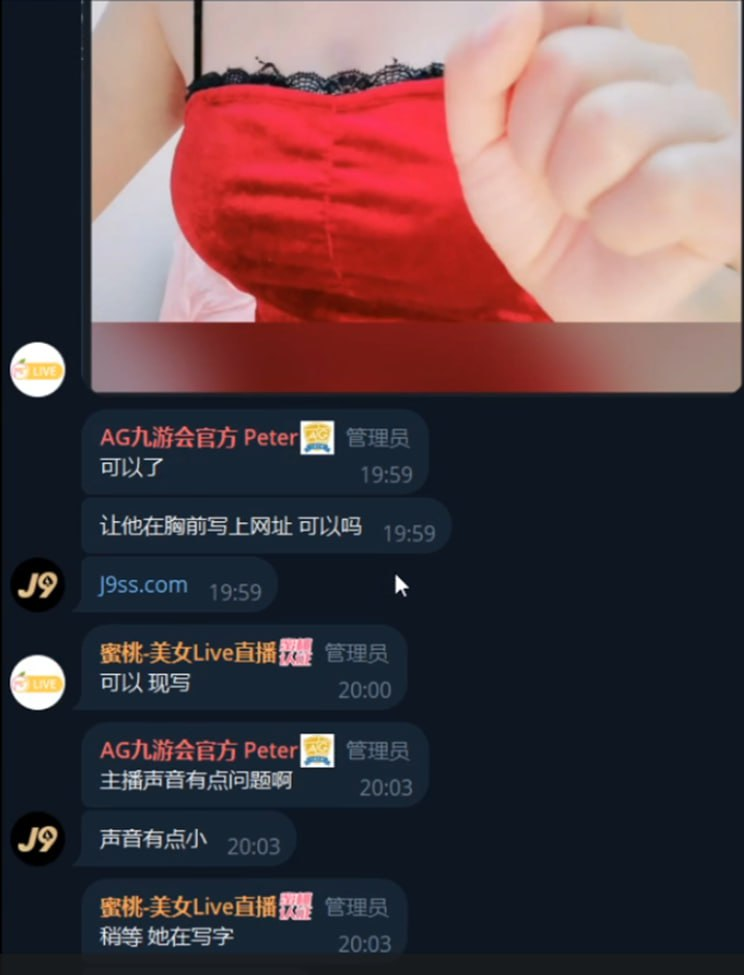Viewport: 744px width, 975px height.
Task: Tap LIVE avatar beside the 可以 现写 message
Action: [38, 683]
